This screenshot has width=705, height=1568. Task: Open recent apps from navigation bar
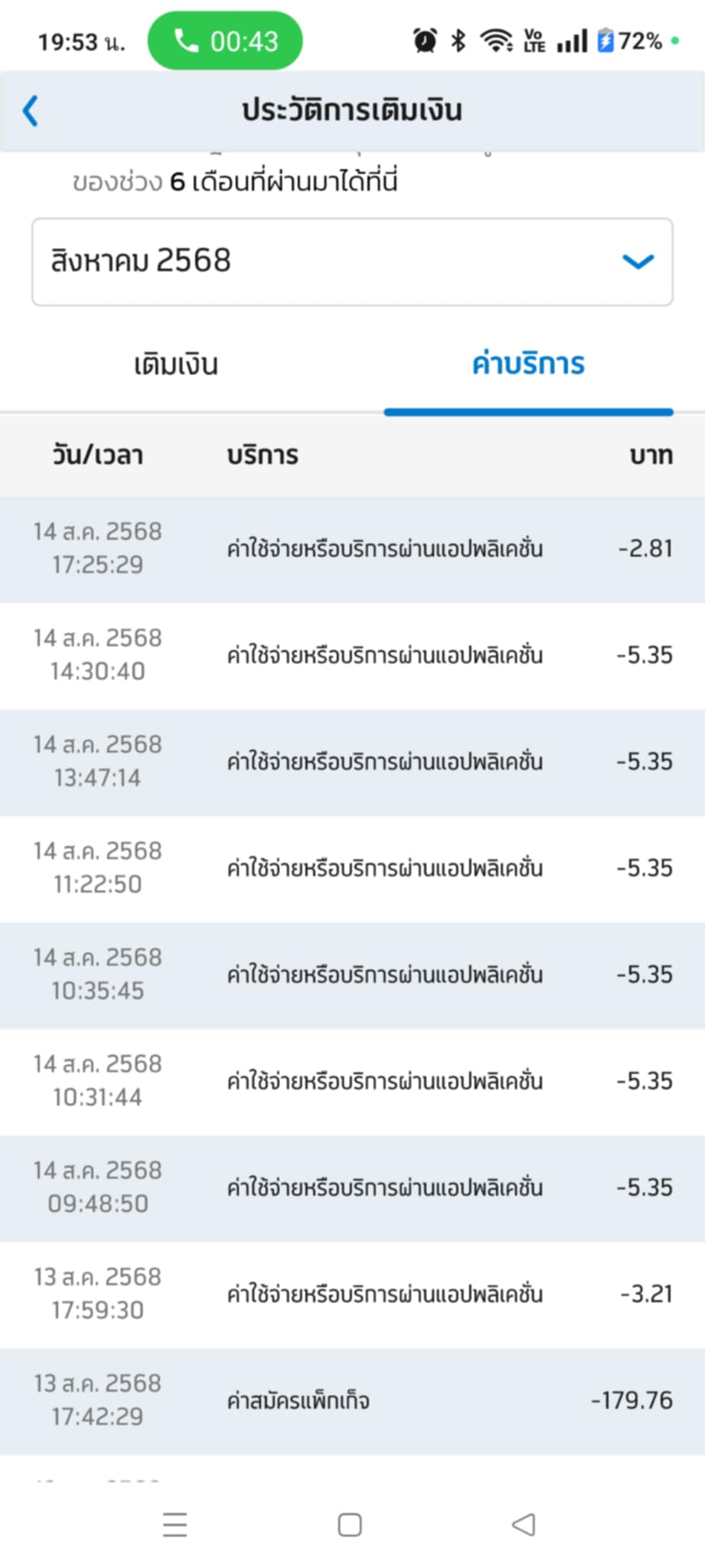pos(175,1524)
